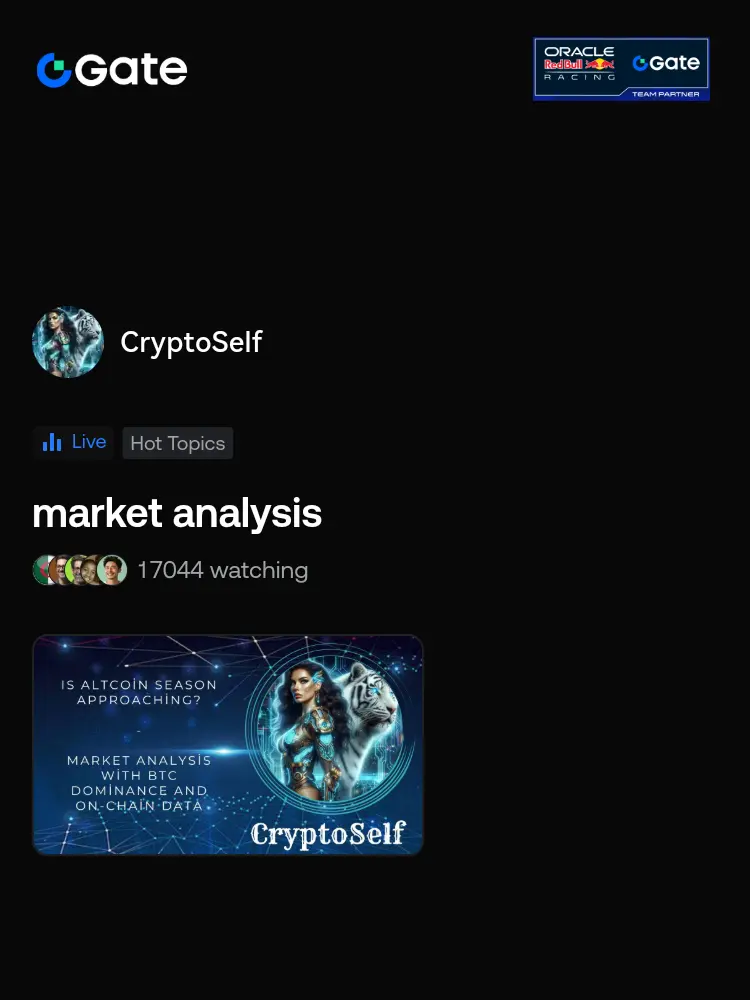Expand the CryptoSelf channel details
The image size is (750, 1000).
coord(191,342)
